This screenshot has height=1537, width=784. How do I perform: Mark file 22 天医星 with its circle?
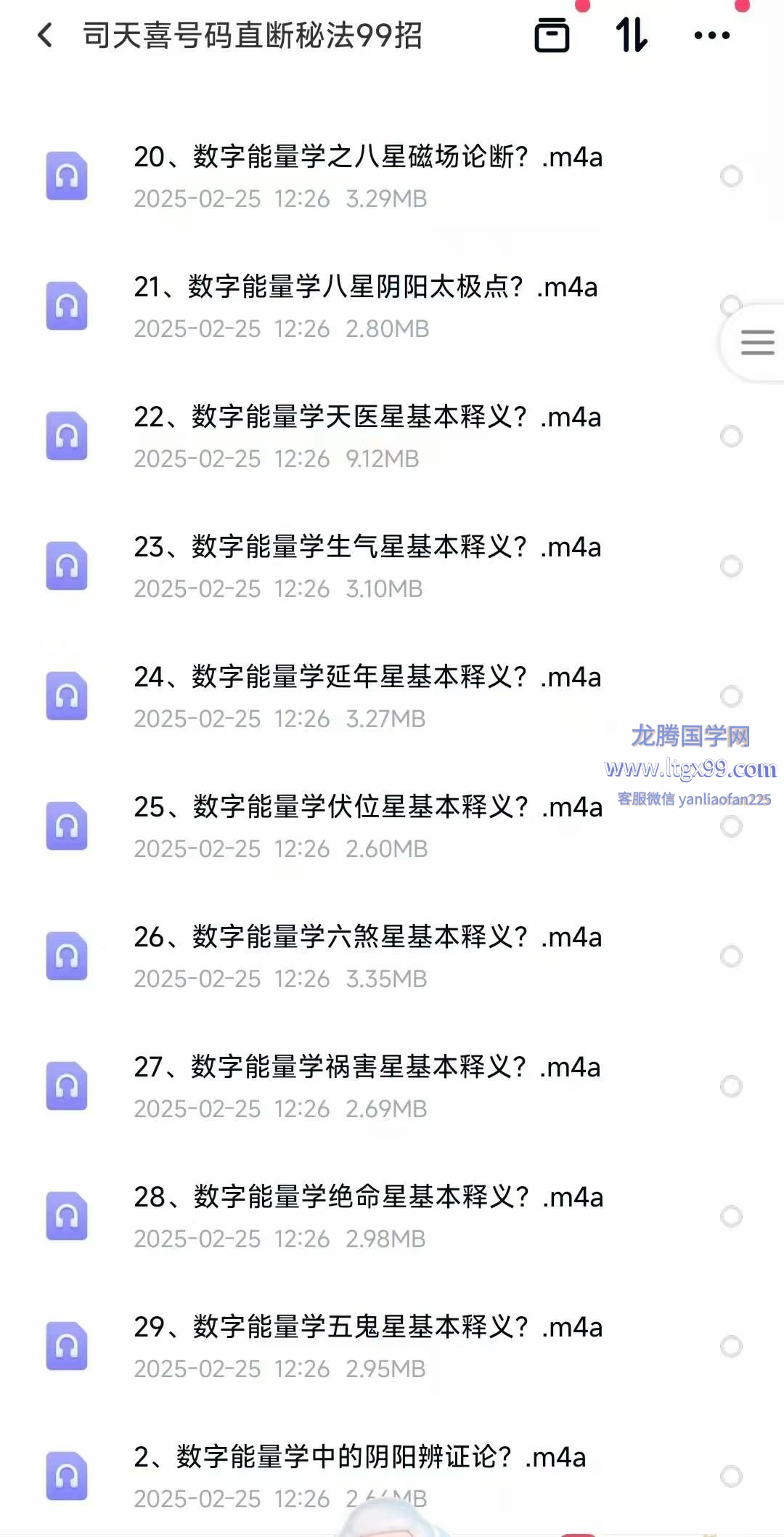pos(731,436)
